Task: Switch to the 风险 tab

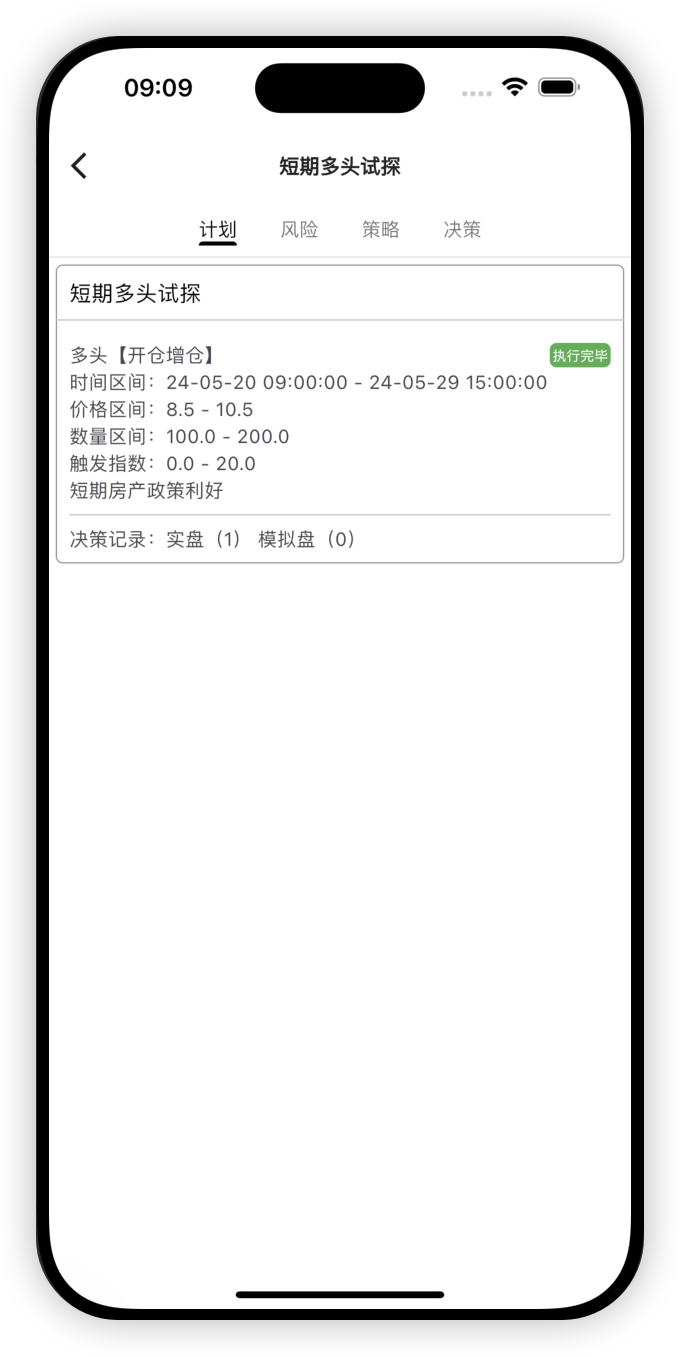Action: click(x=299, y=229)
